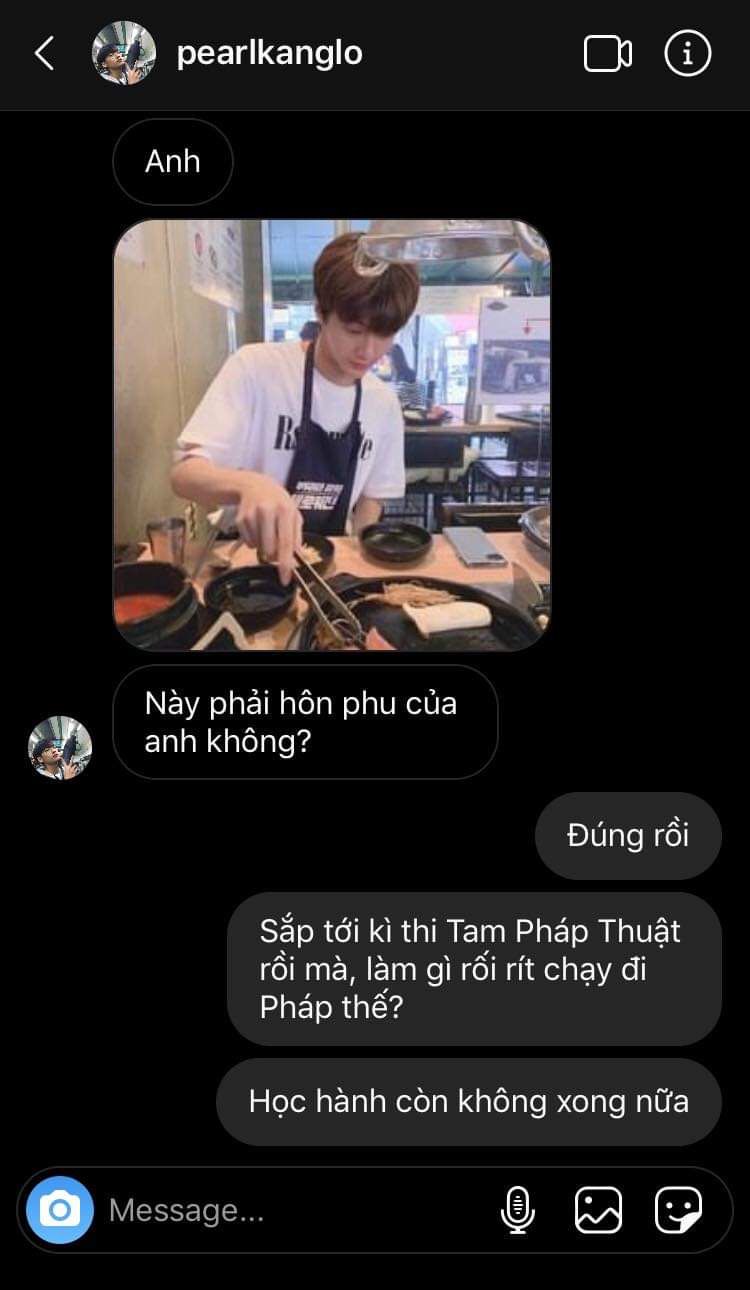This screenshot has height=1290, width=750.
Task: Focus the Message text field
Action: pyautogui.click(x=290, y=1210)
